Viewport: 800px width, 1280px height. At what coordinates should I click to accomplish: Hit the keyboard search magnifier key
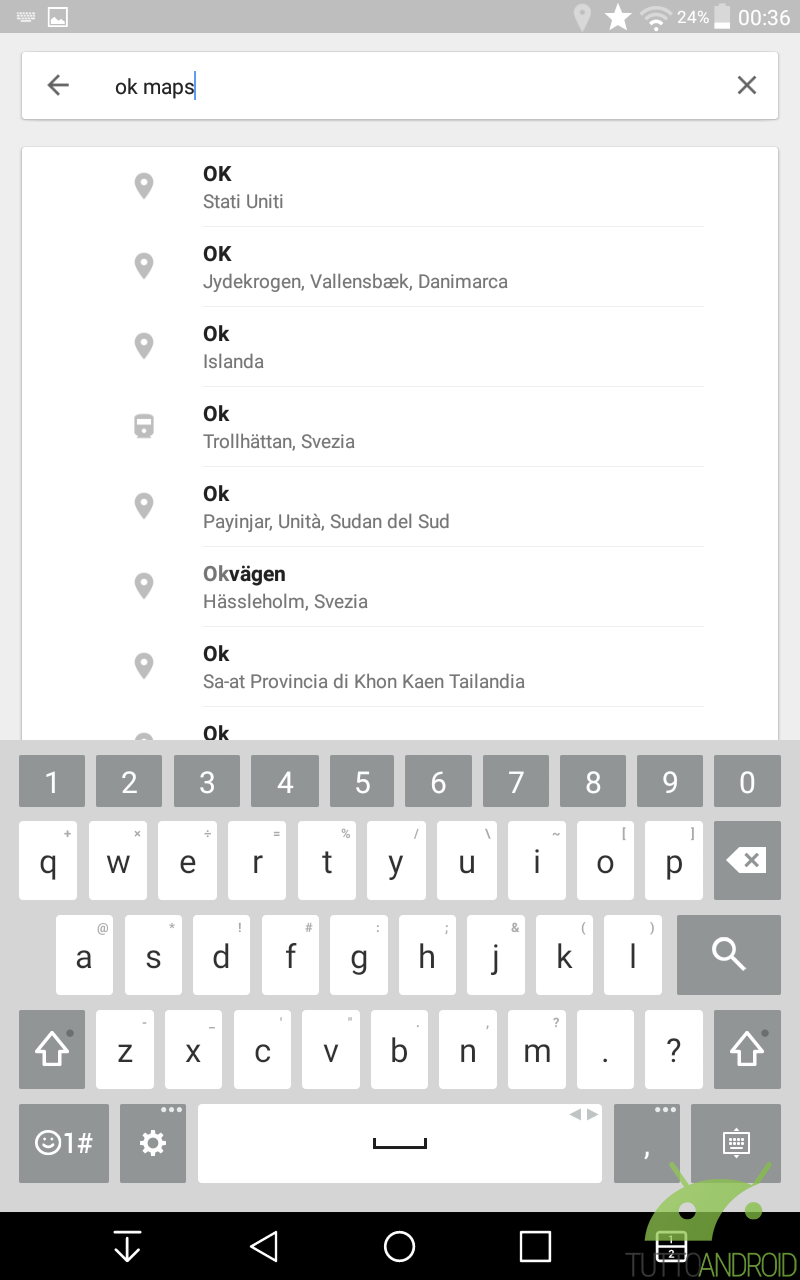729,955
